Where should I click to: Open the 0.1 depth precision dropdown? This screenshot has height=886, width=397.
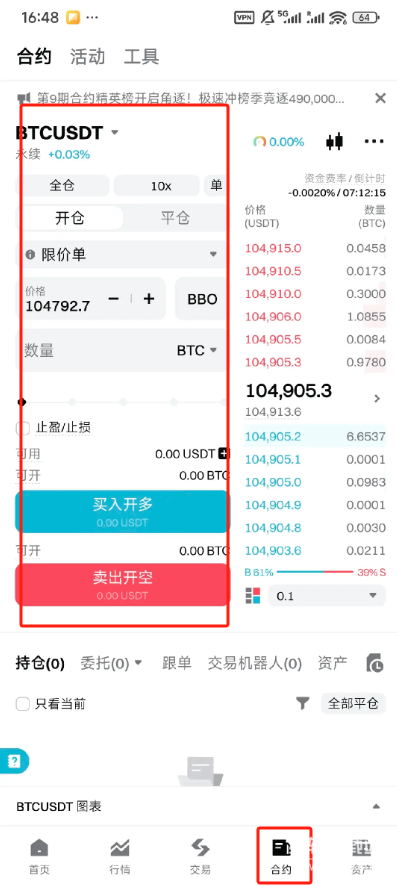[x=327, y=596]
